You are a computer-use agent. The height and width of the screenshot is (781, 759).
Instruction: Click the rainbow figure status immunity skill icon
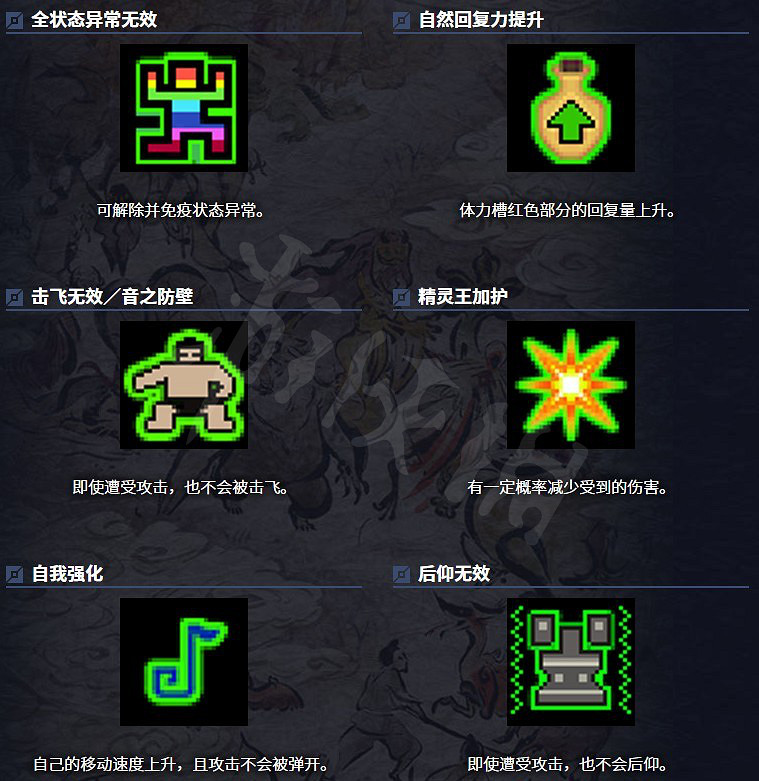(183, 107)
